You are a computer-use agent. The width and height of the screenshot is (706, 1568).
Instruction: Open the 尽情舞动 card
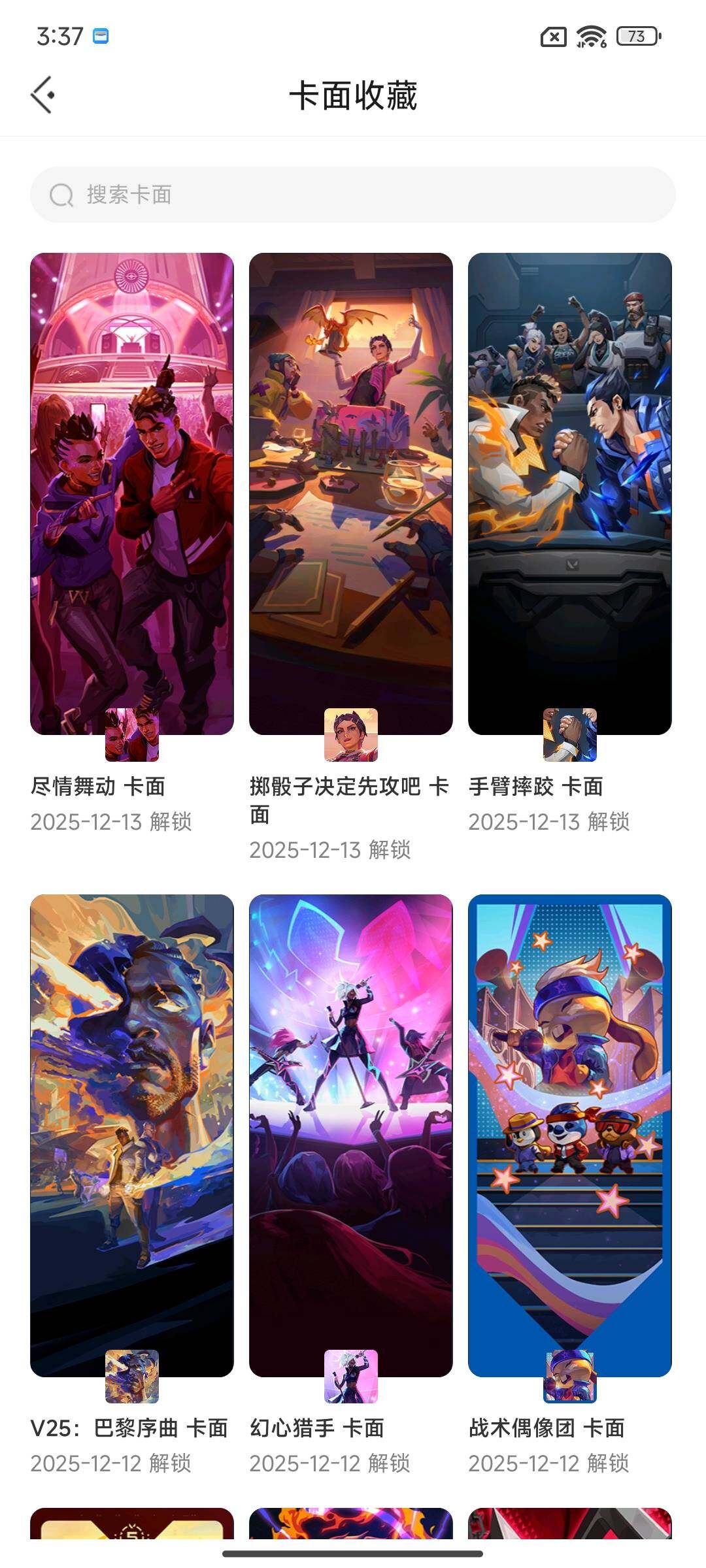click(132, 494)
